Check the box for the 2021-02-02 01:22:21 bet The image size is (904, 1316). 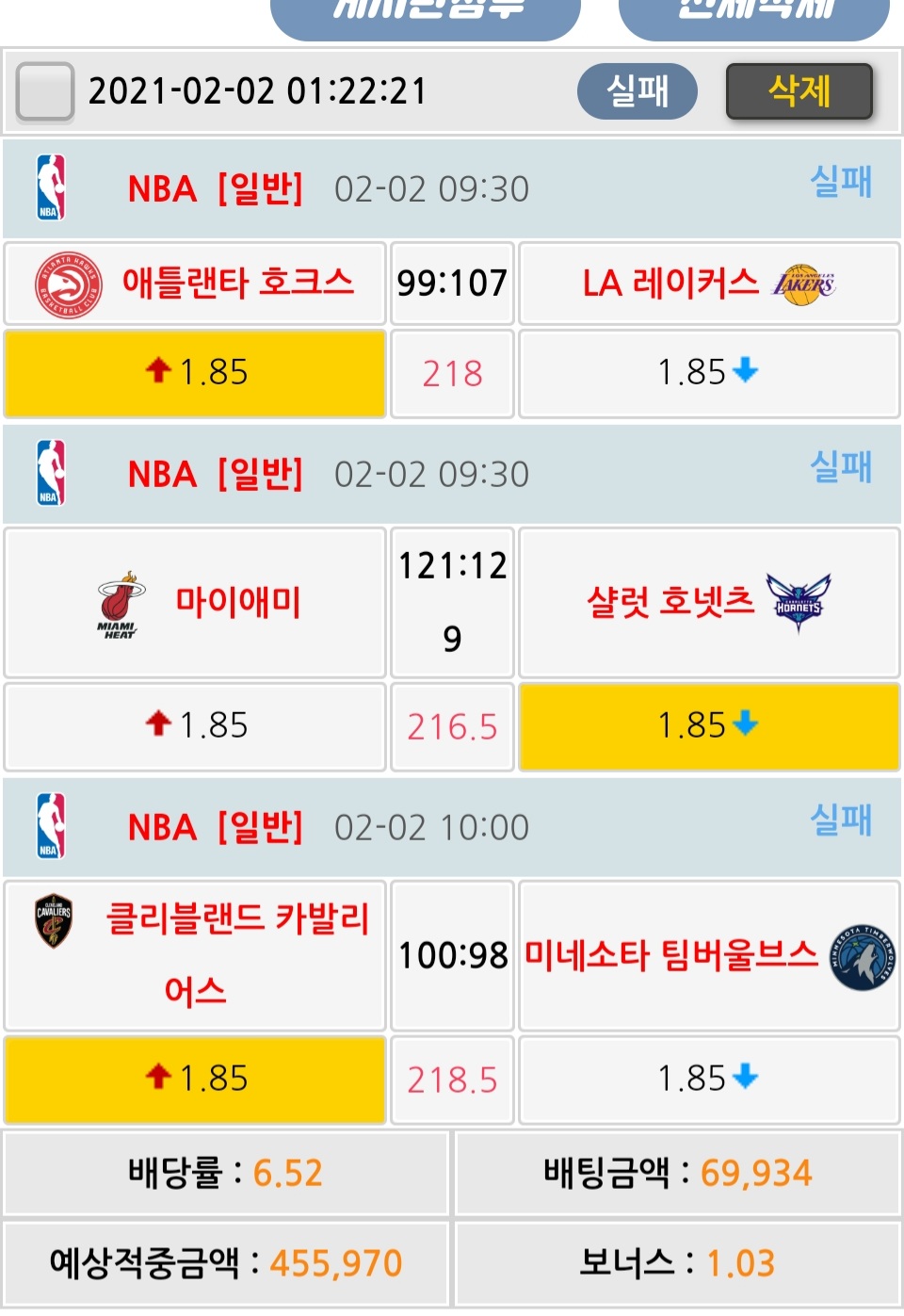tap(44, 91)
